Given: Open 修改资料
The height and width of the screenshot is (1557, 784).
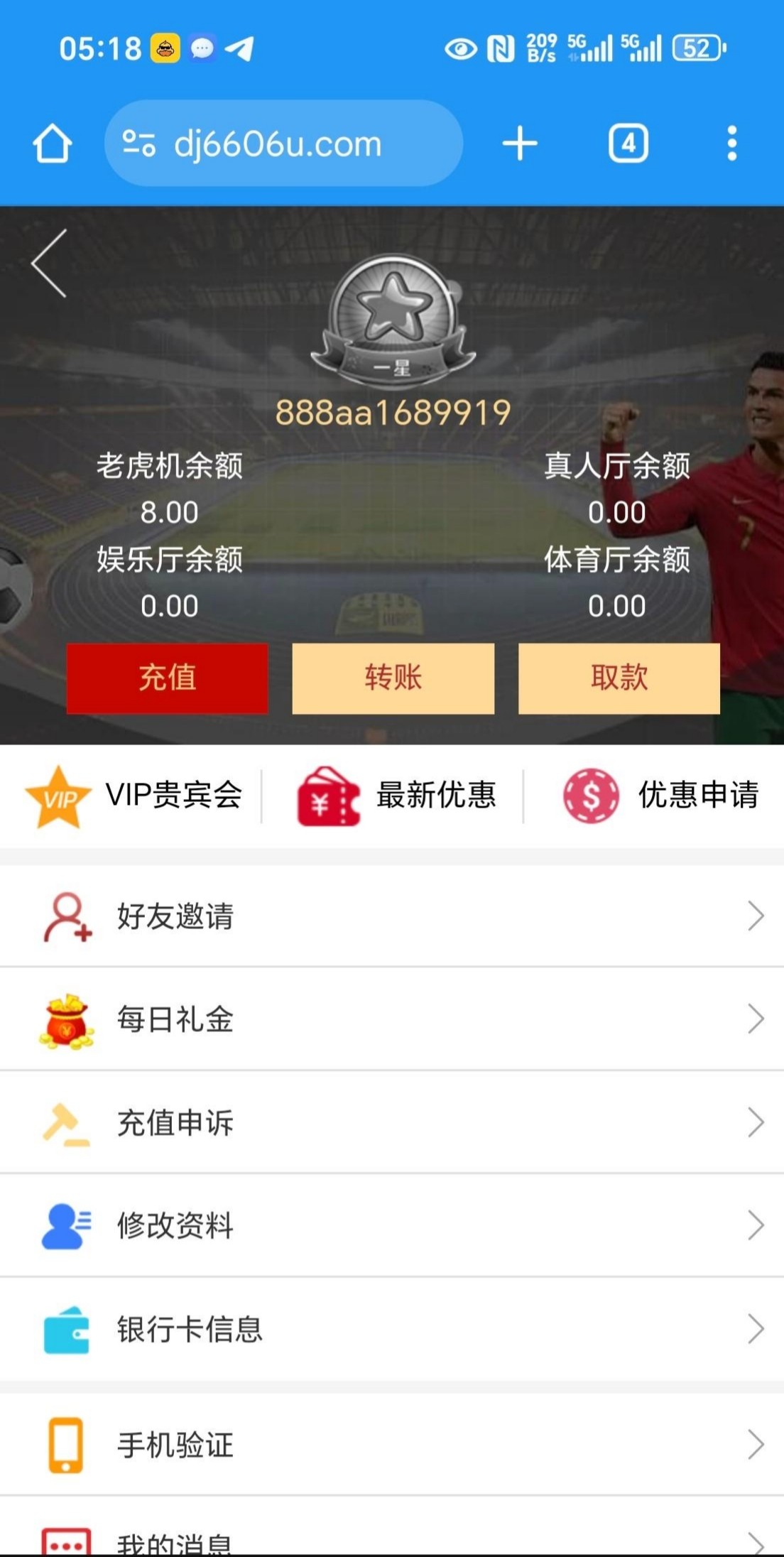Looking at the screenshot, I should (x=392, y=1225).
